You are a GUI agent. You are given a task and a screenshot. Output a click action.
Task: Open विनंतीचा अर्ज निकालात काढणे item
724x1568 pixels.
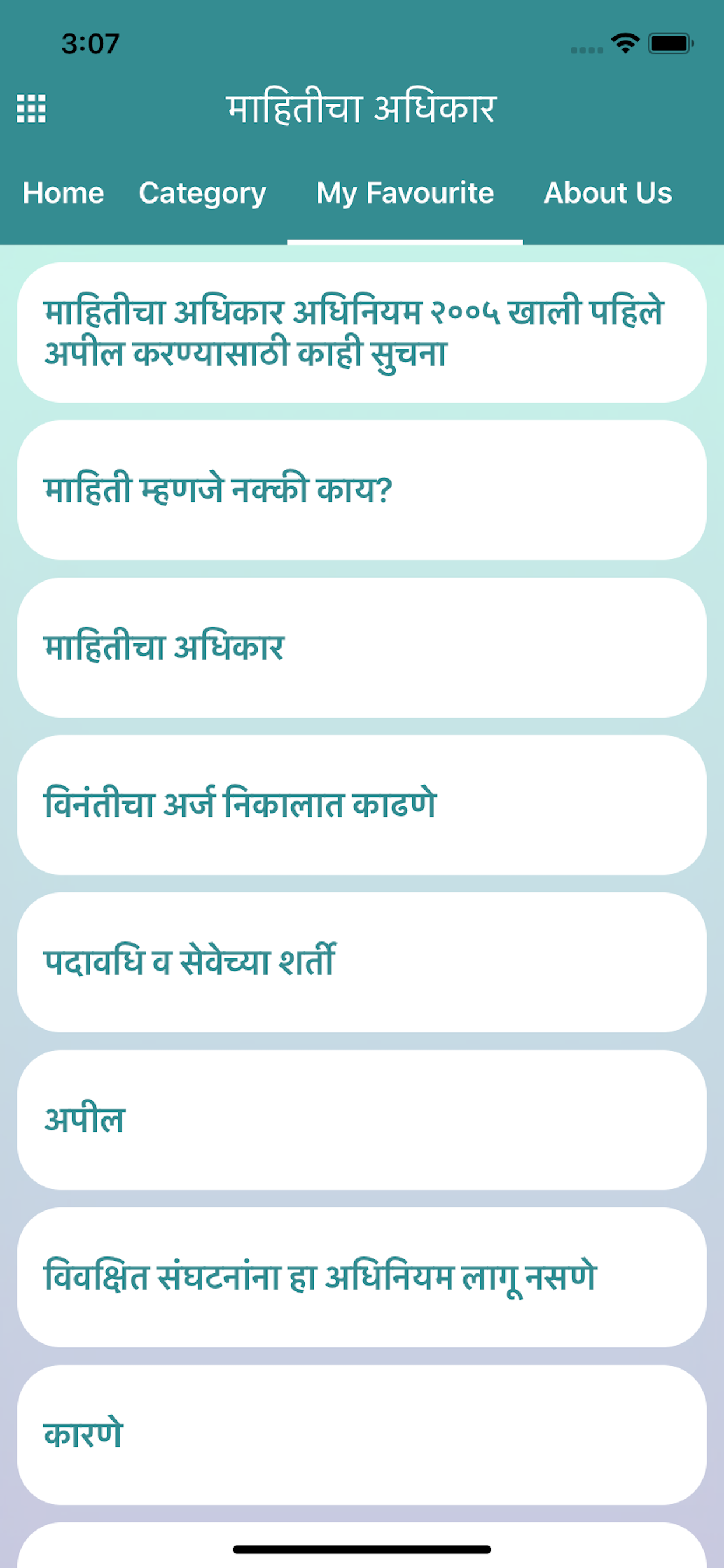click(x=362, y=804)
